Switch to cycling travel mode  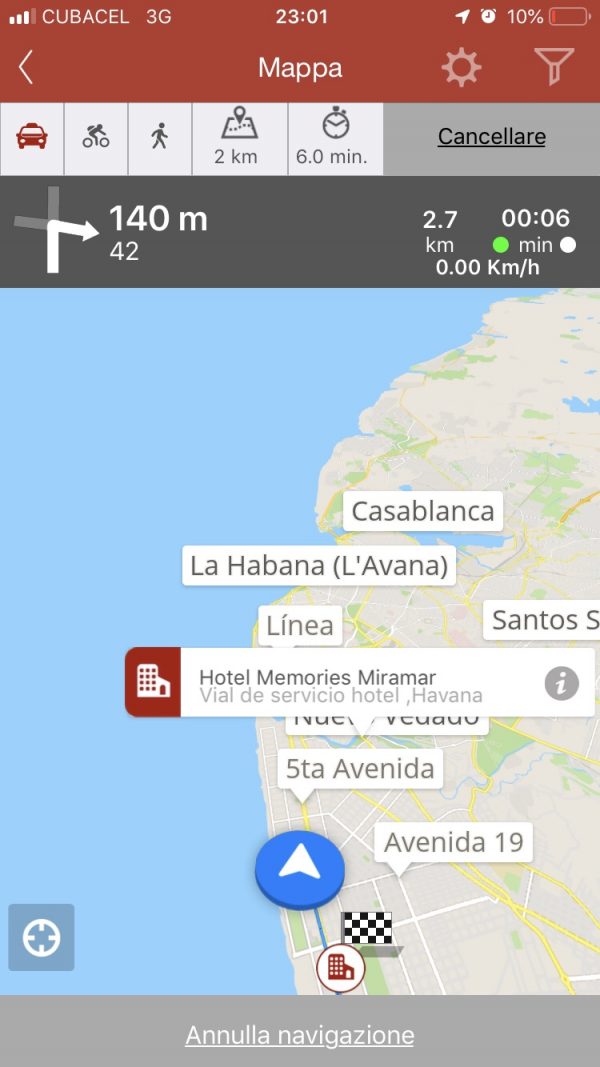pos(96,138)
